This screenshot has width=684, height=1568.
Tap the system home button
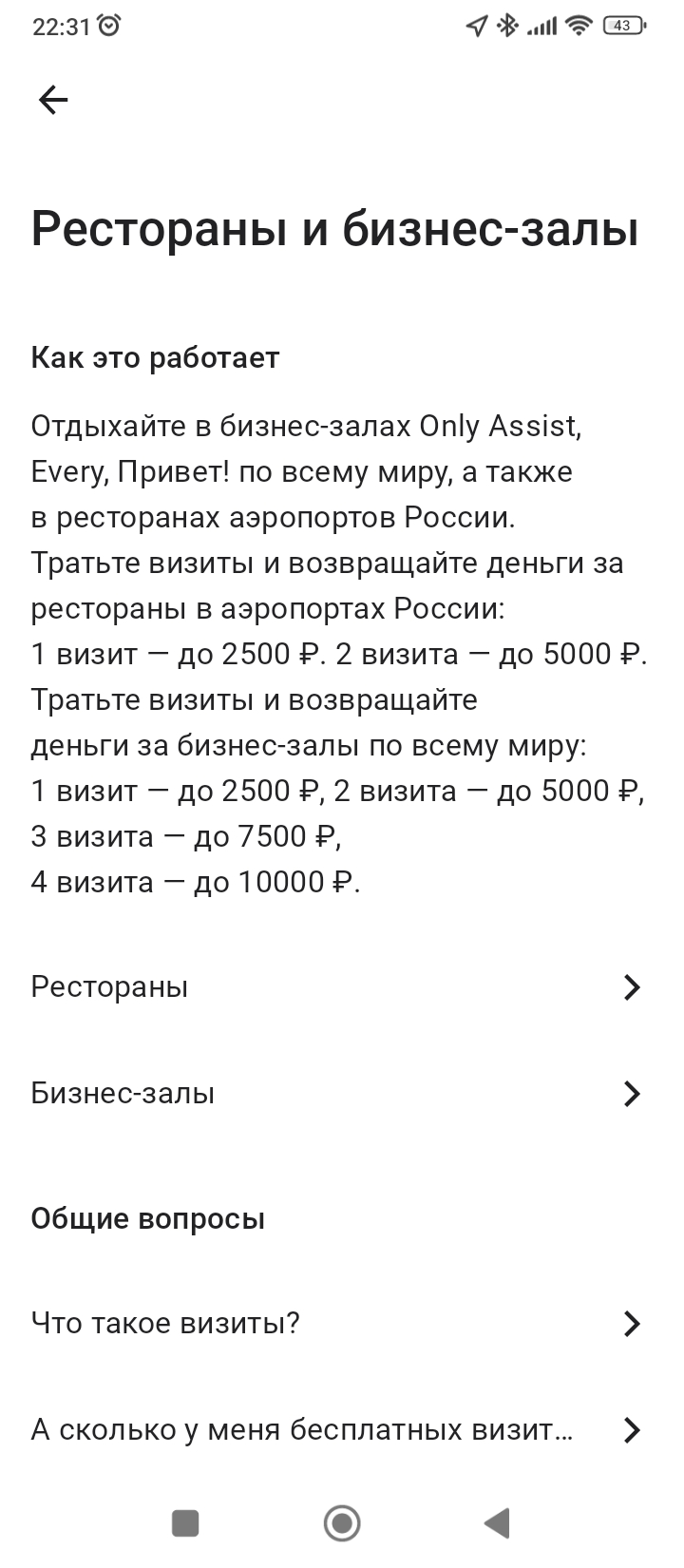pyautogui.click(x=342, y=1522)
